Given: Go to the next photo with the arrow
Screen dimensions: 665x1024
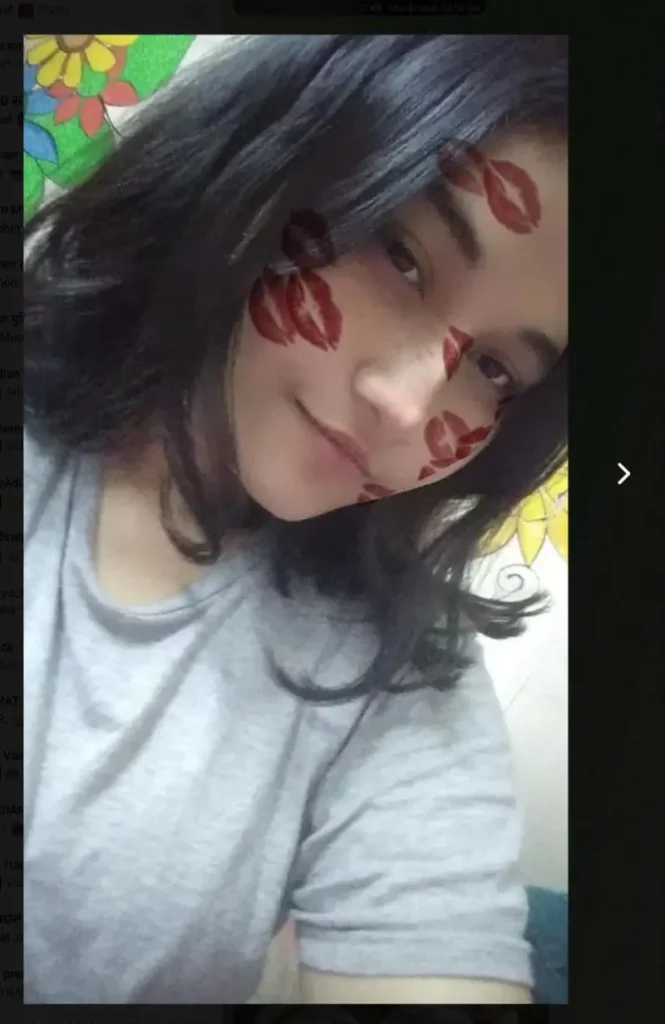Looking at the screenshot, I should [x=623, y=473].
